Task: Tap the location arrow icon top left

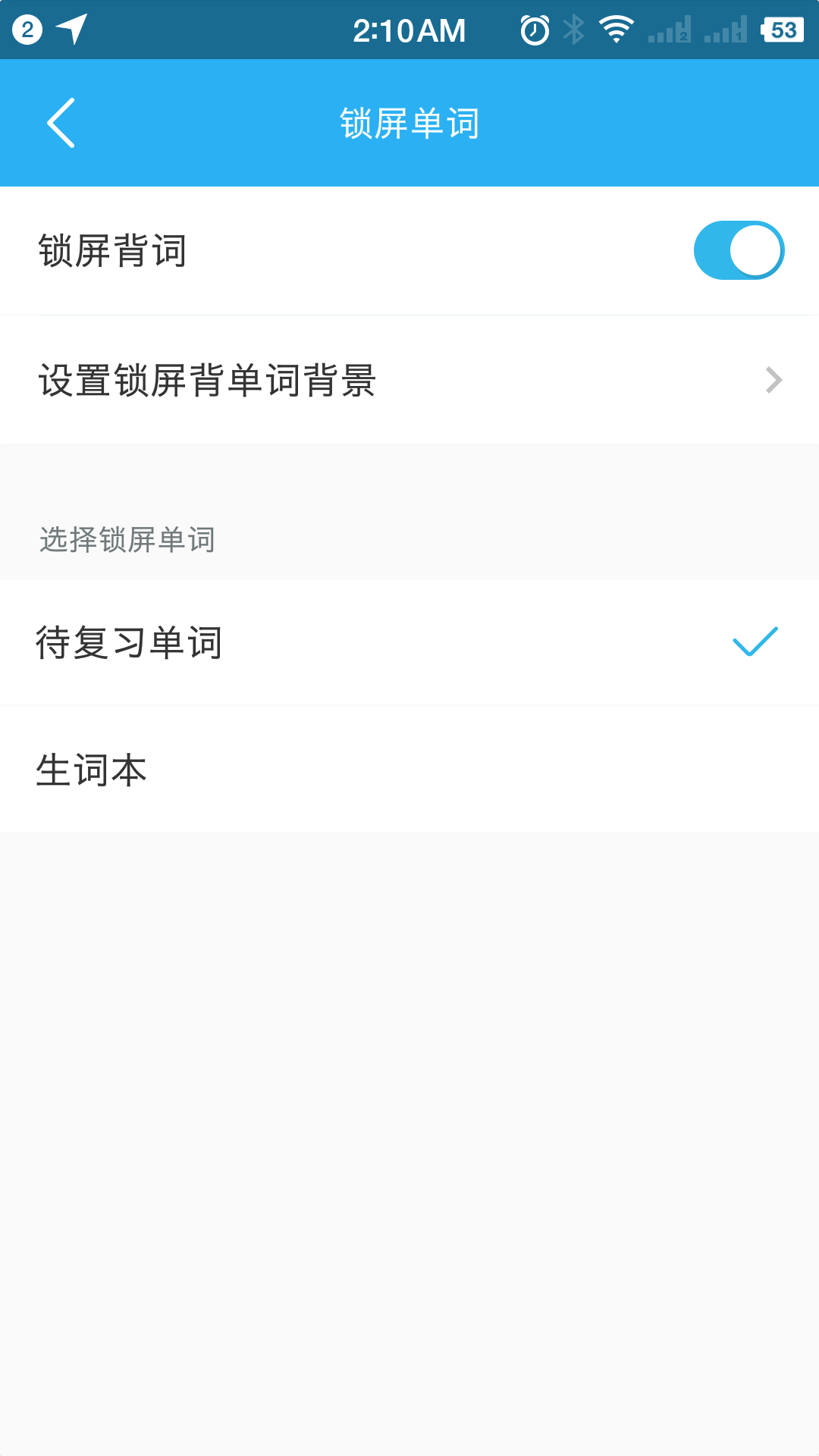Action: [72, 29]
